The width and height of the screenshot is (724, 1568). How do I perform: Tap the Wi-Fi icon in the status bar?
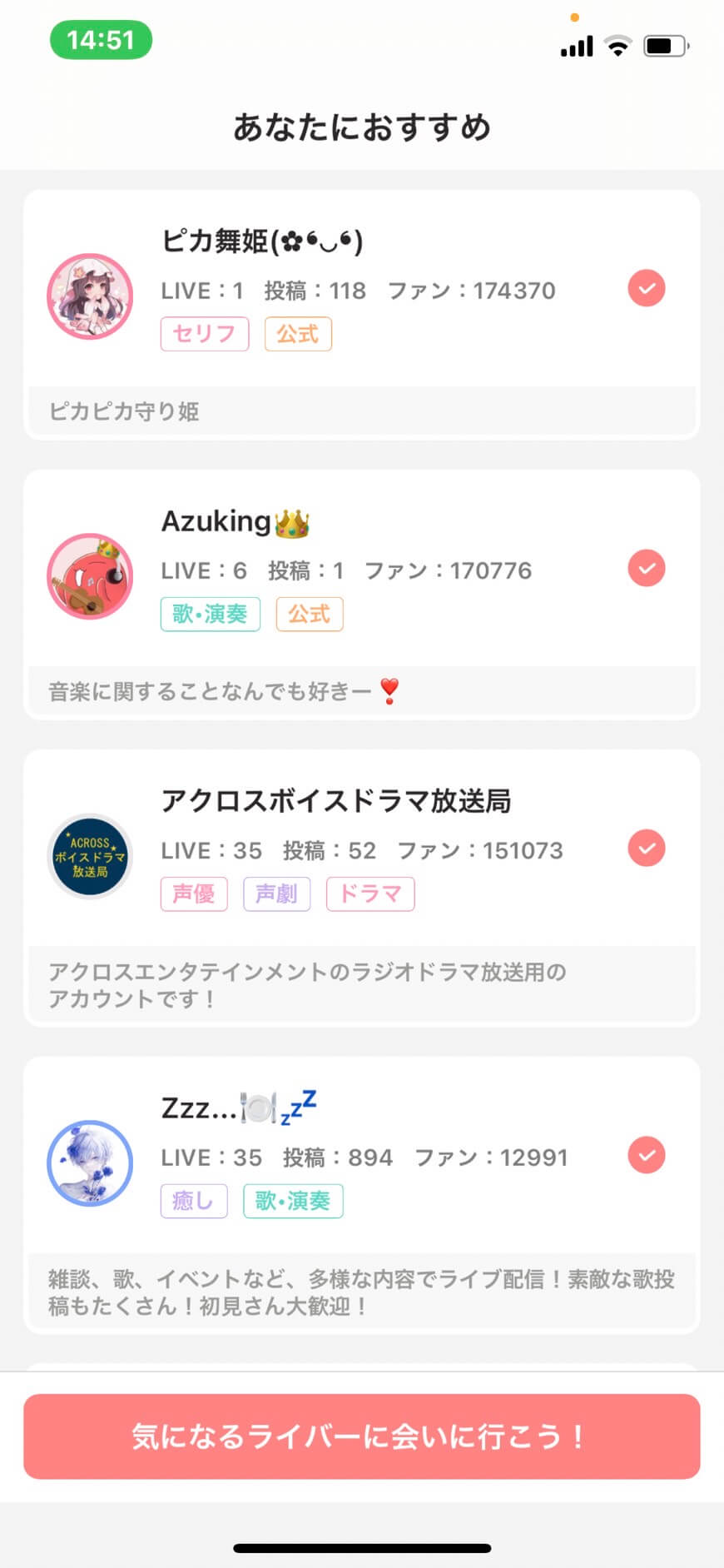(616, 46)
